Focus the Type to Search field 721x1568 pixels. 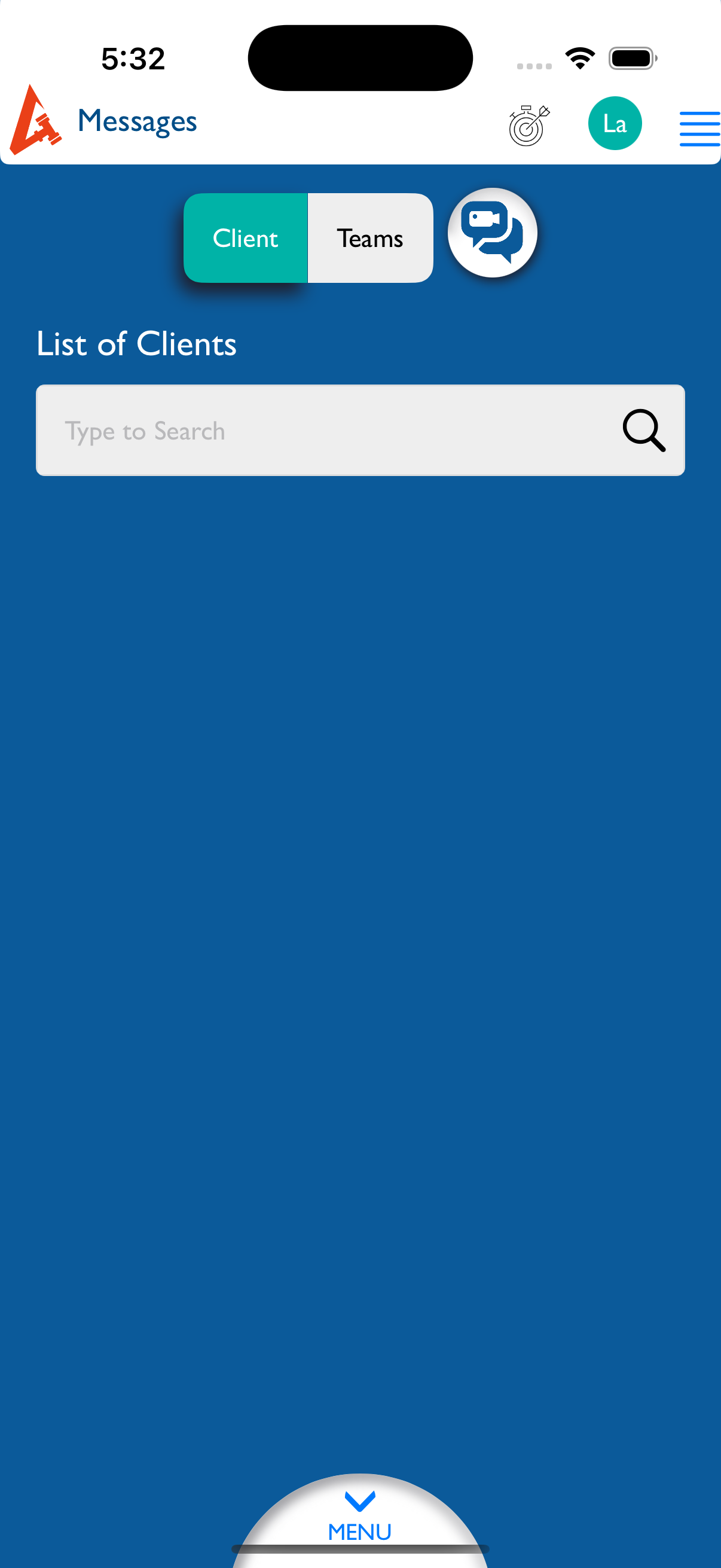(x=360, y=431)
